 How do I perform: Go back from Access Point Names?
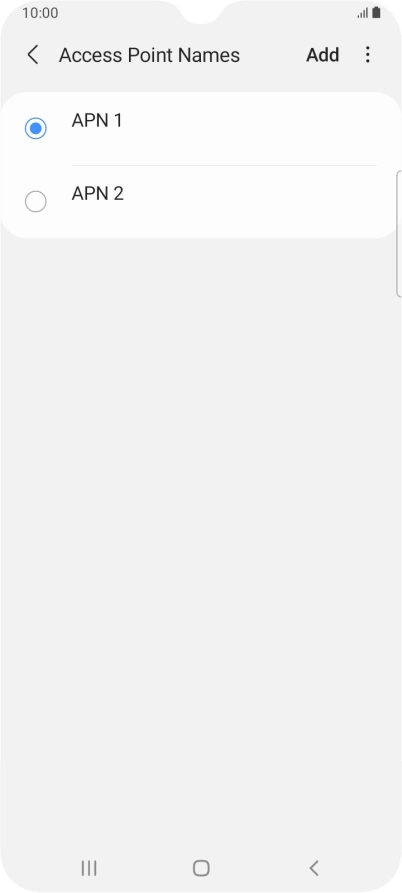click(33, 55)
